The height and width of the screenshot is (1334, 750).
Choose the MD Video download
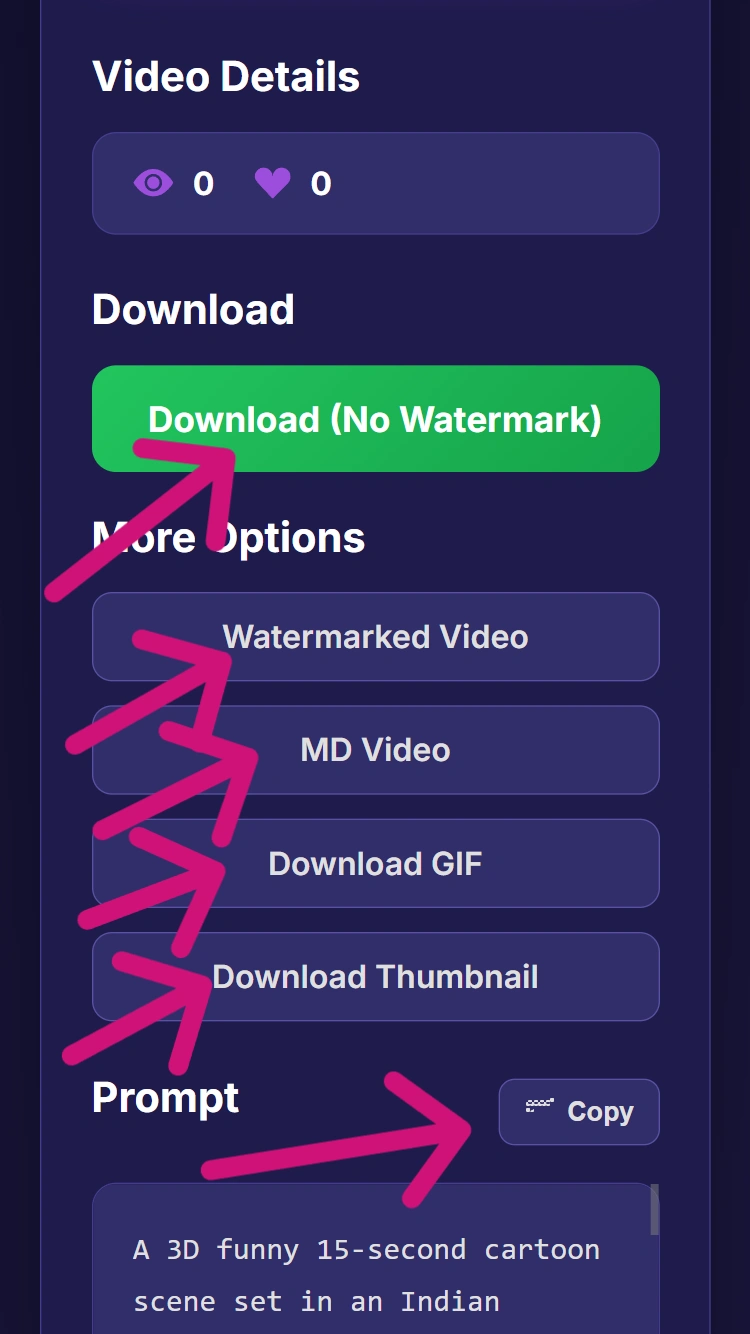pos(375,750)
